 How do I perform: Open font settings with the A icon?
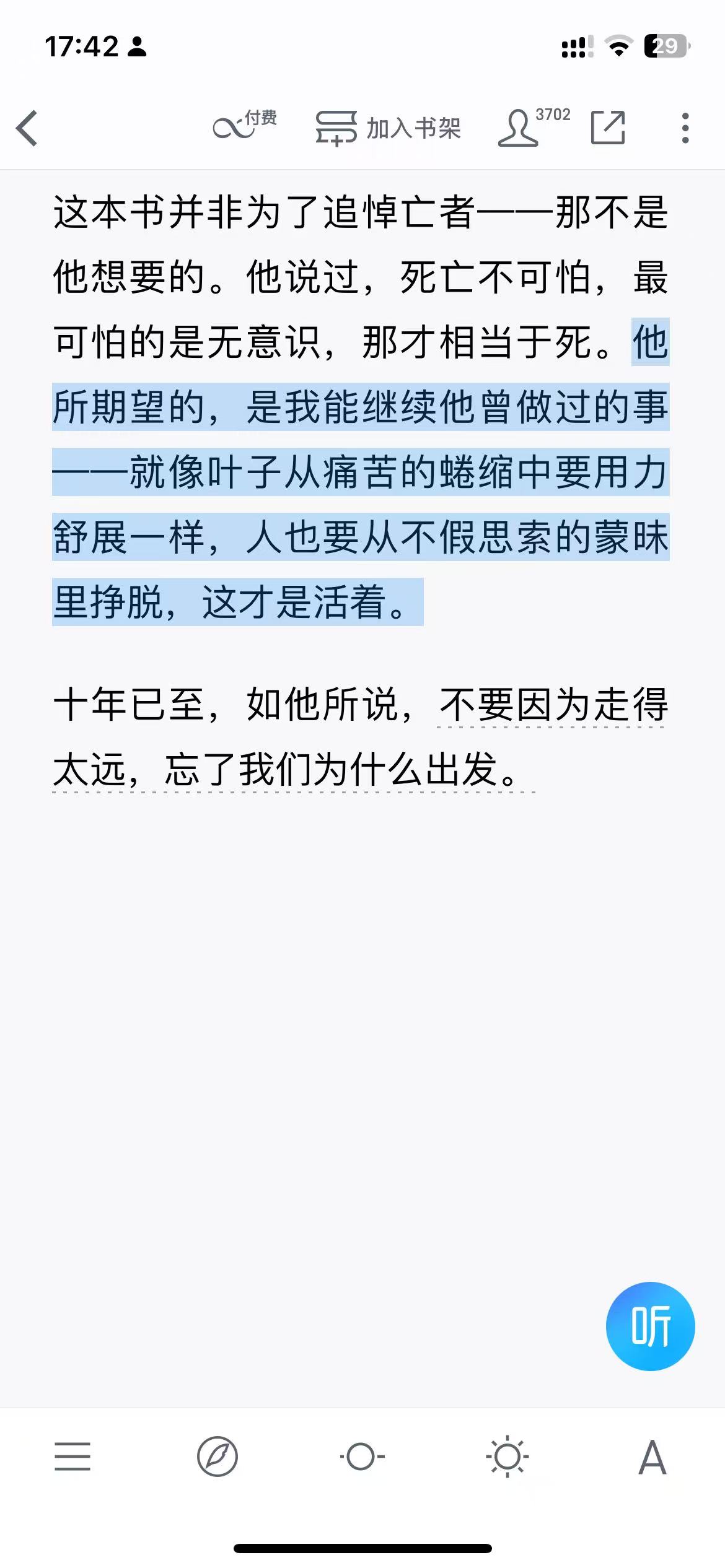[x=652, y=1457]
